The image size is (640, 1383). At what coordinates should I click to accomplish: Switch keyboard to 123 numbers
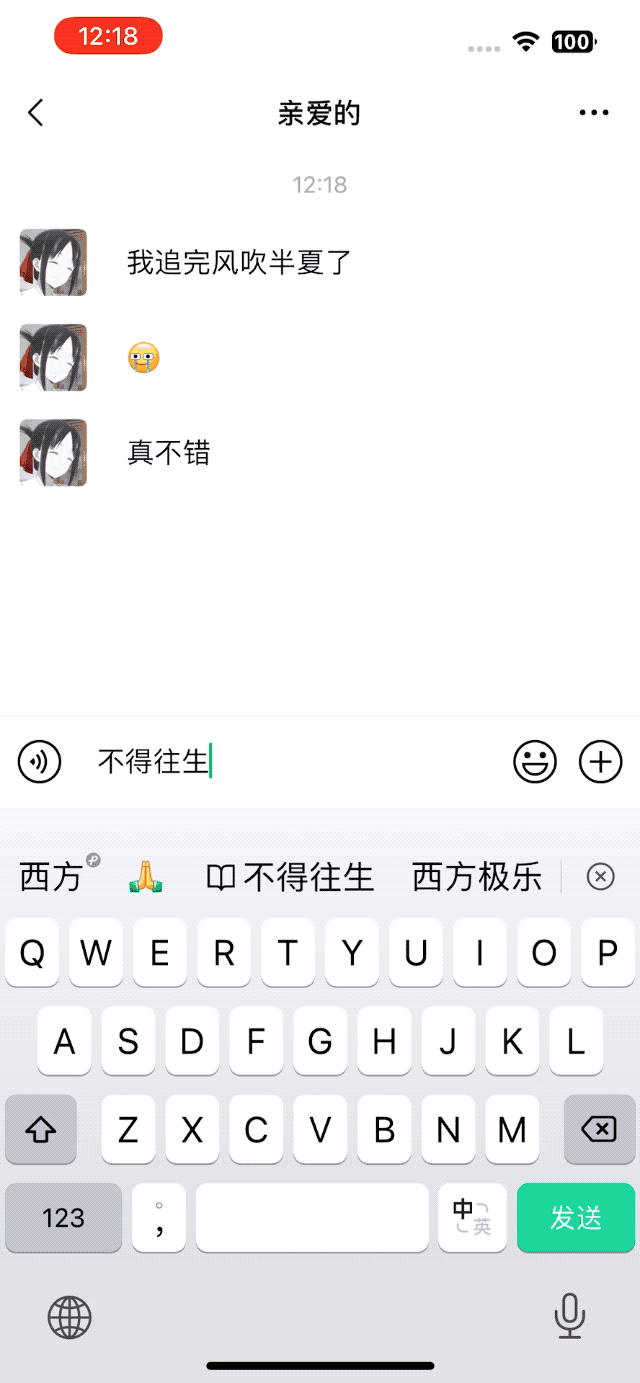coord(64,1217)
